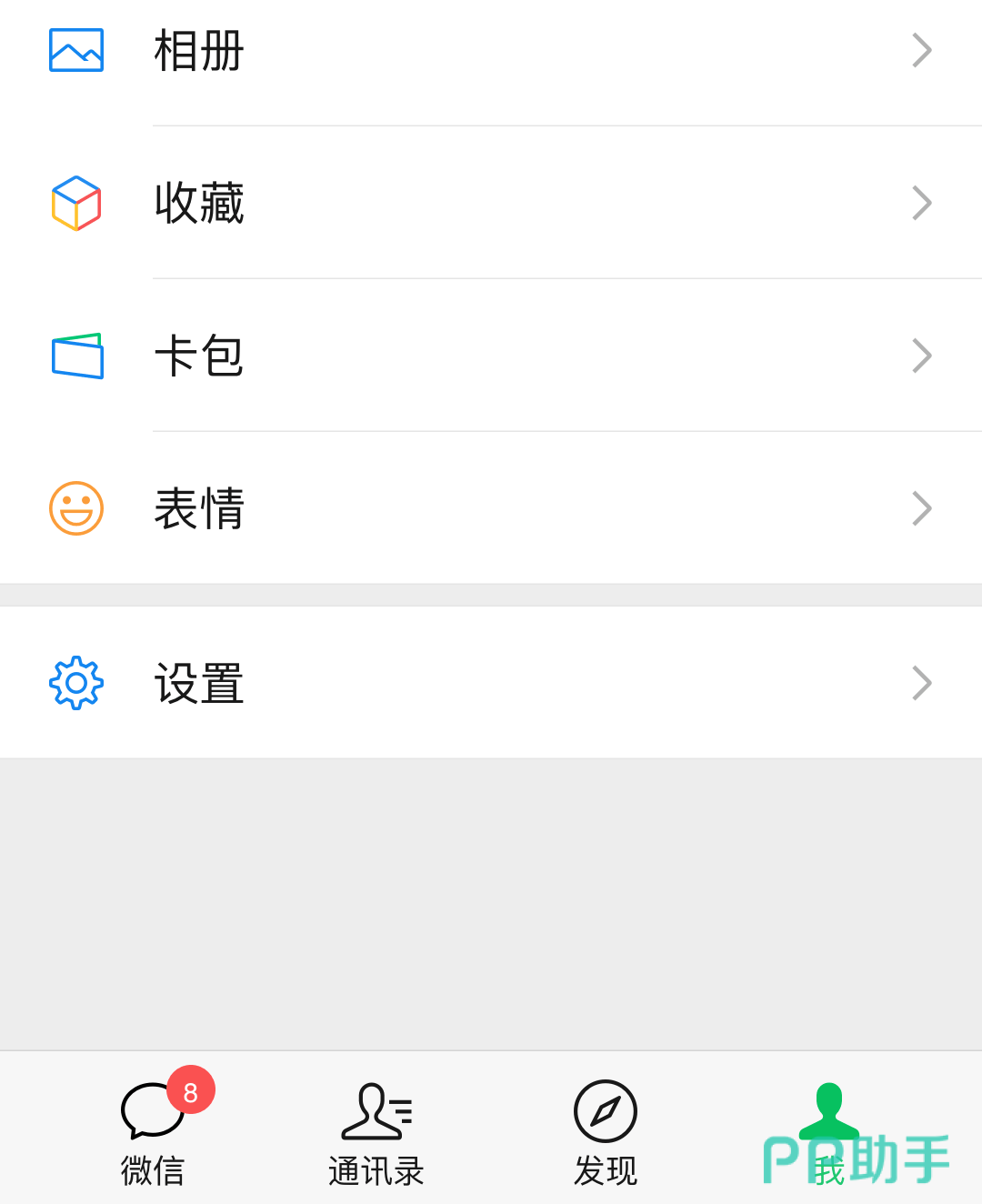982x1204 pixels.
Task: Select the 我 (Me) tab
Action: tap(829, 1128)
